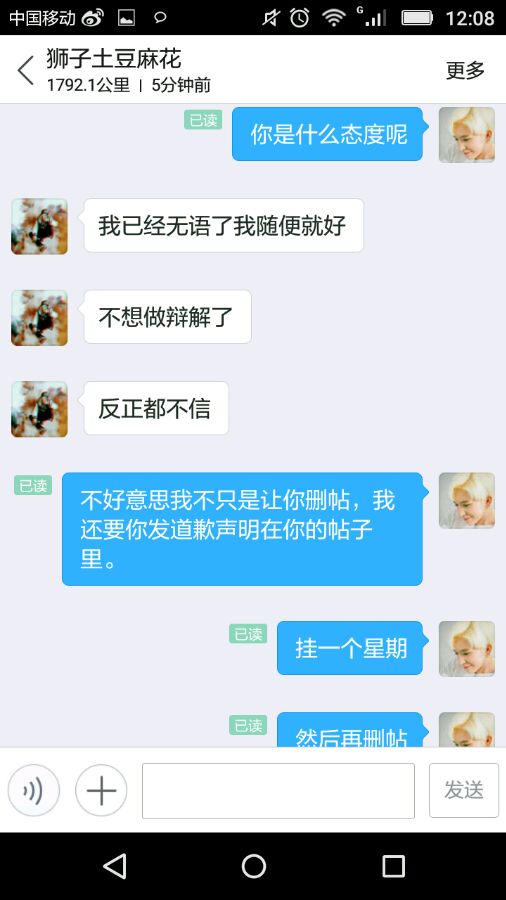Go back using the top-left arrow

pyautogui.click(x=26, y=70)
